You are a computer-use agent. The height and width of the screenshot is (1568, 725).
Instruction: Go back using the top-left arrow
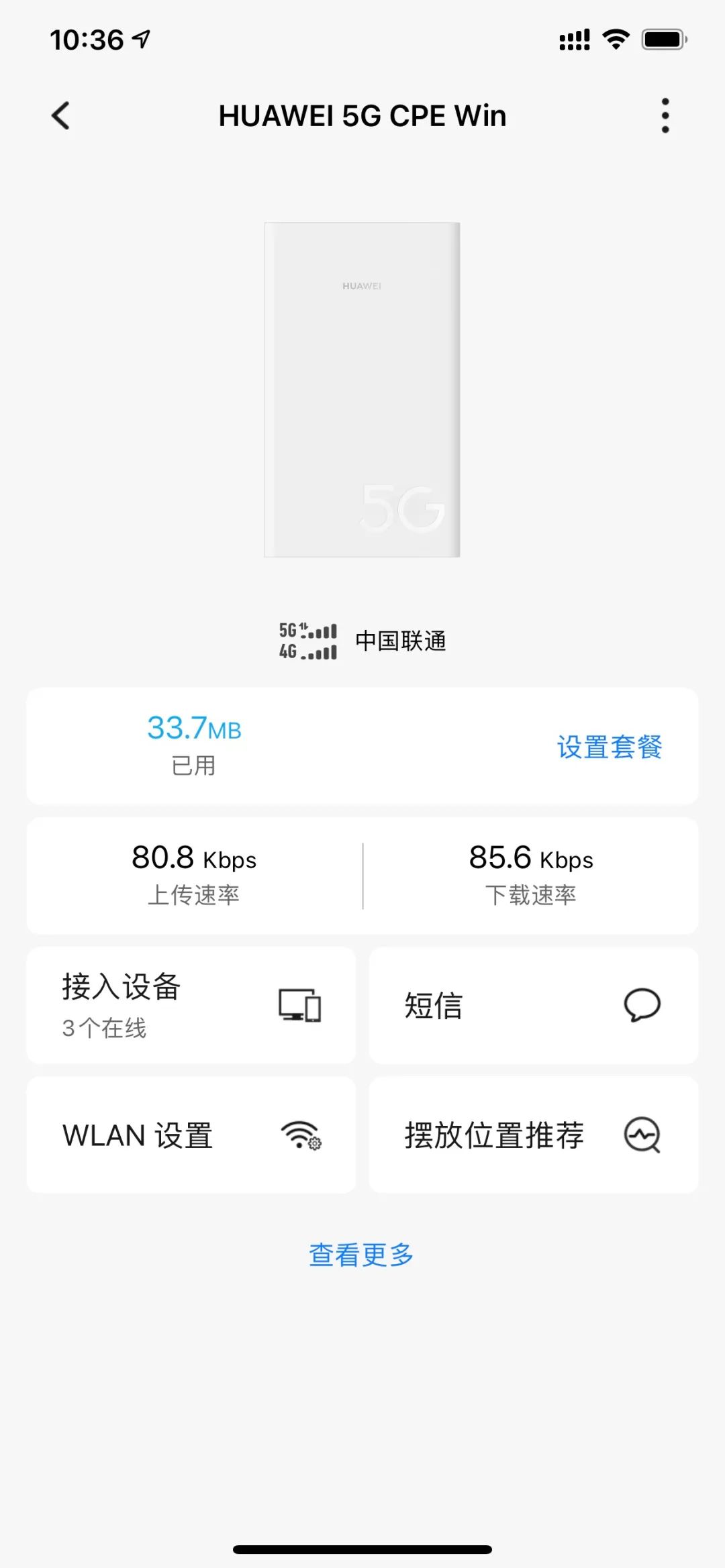coord(61,115)
